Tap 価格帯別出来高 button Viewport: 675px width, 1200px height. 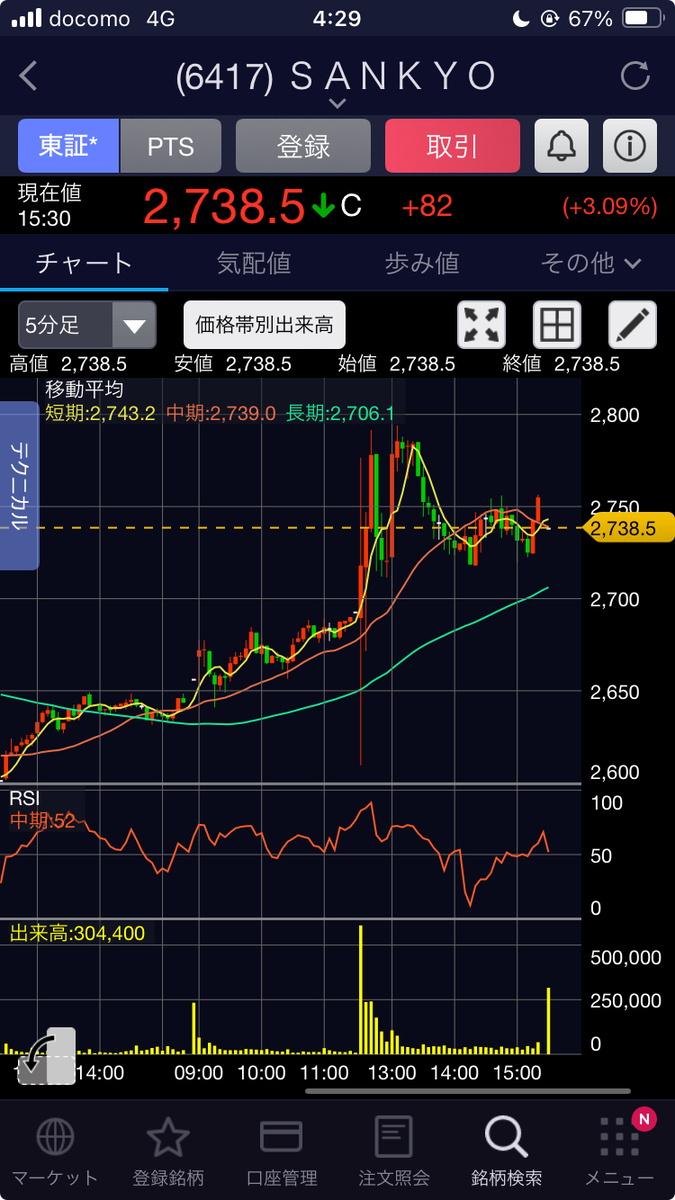tap(265, 325)
